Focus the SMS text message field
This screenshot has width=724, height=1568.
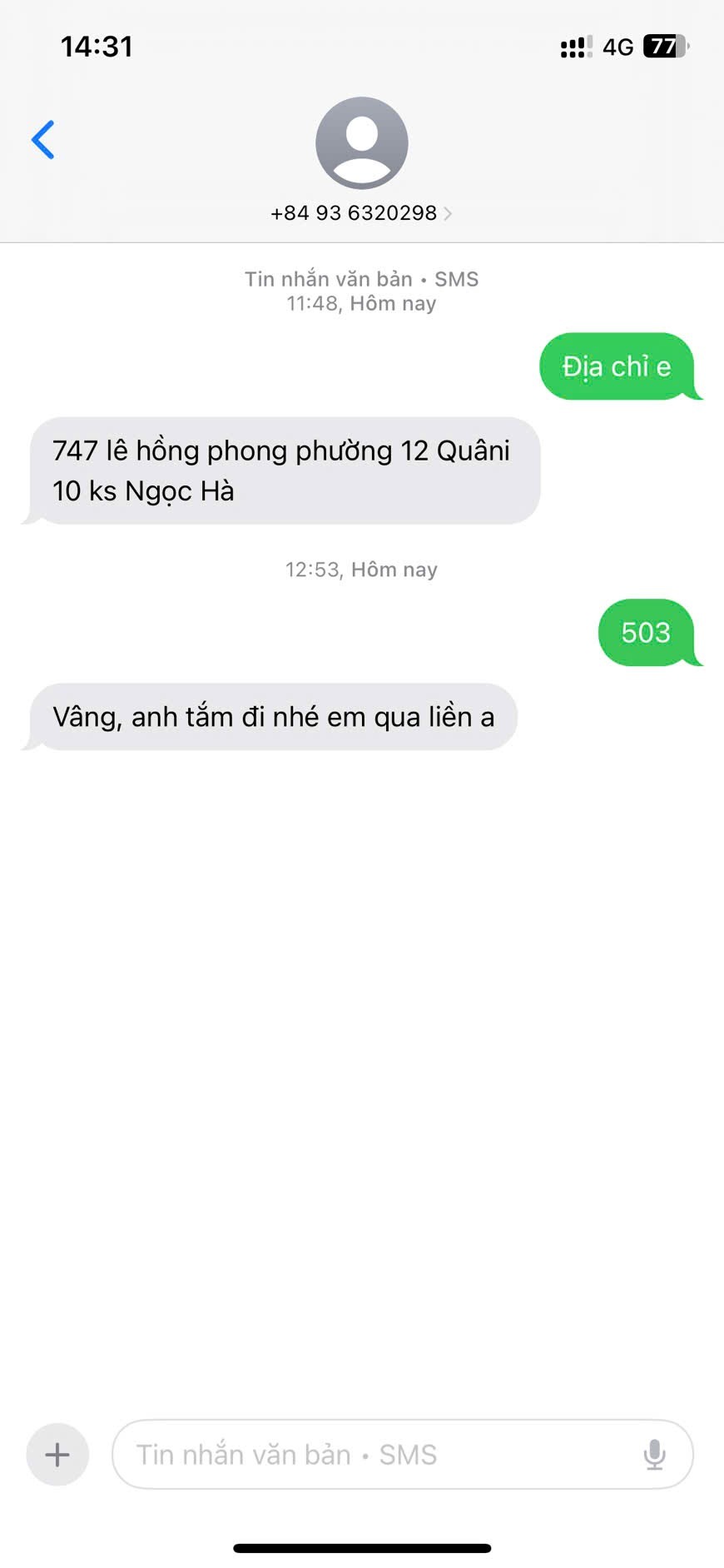pyautogui.click(x=374, y=1455)
